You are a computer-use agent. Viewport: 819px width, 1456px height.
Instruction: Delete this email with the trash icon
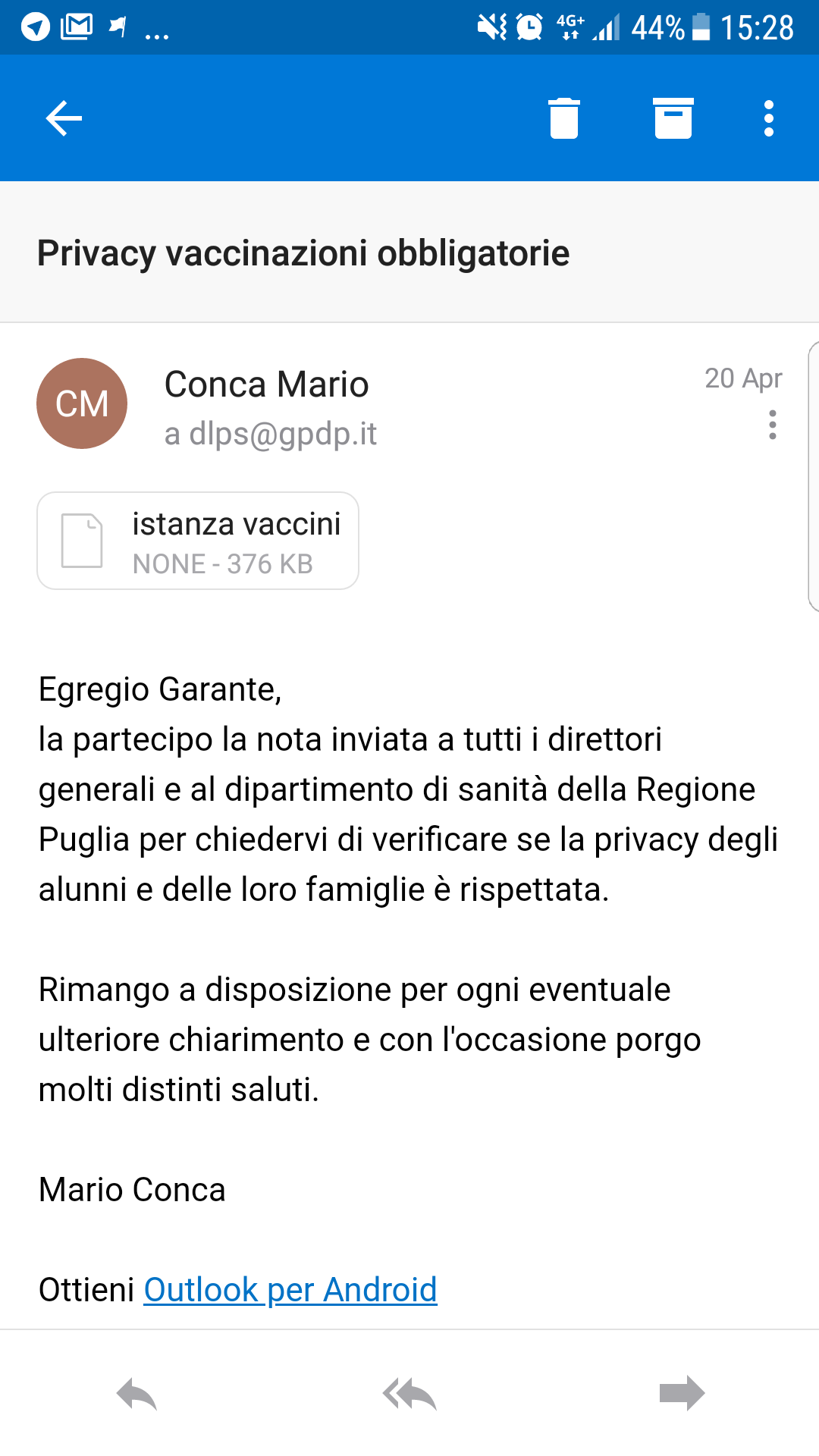564,118
